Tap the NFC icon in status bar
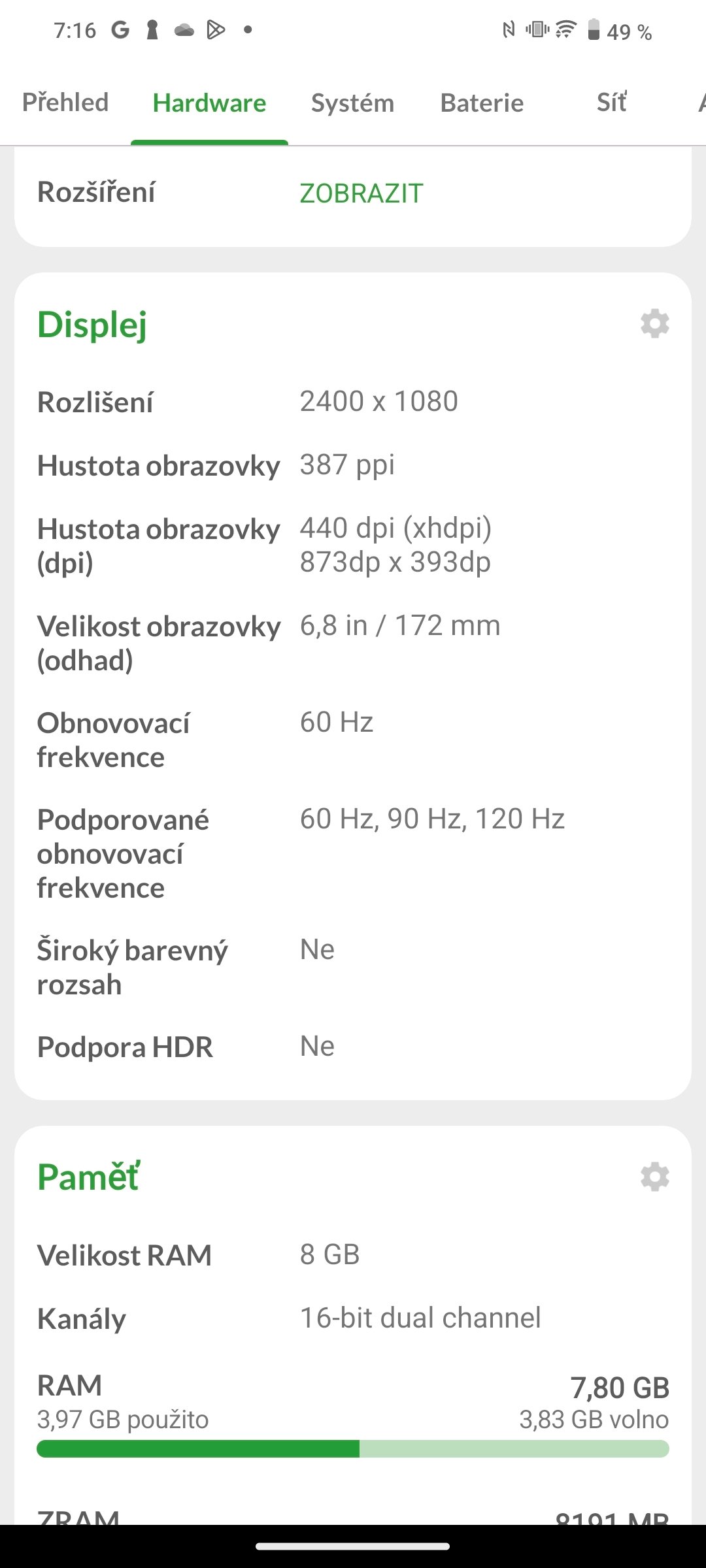Screen dimensions: 706x1568 point(511,29)
